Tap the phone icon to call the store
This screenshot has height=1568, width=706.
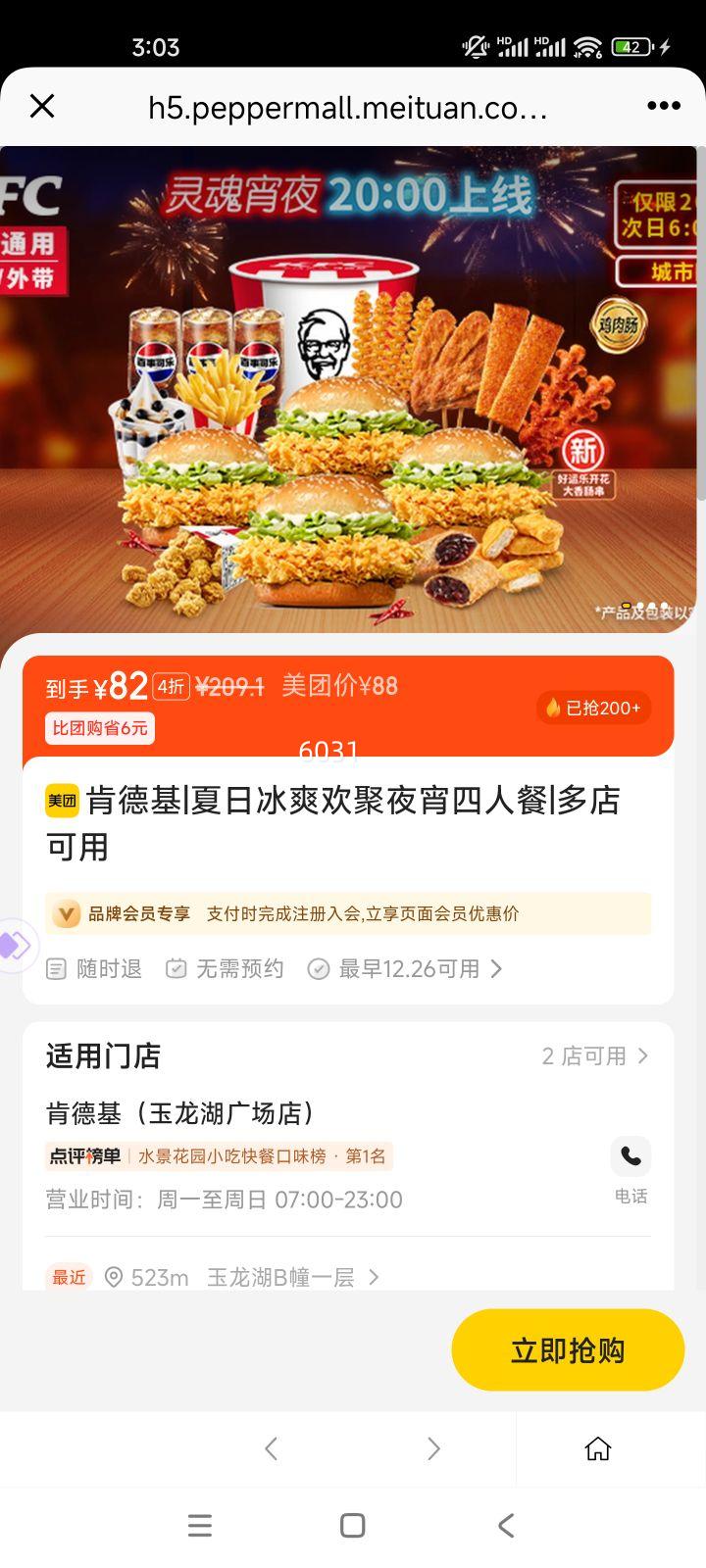[630, 1156]
